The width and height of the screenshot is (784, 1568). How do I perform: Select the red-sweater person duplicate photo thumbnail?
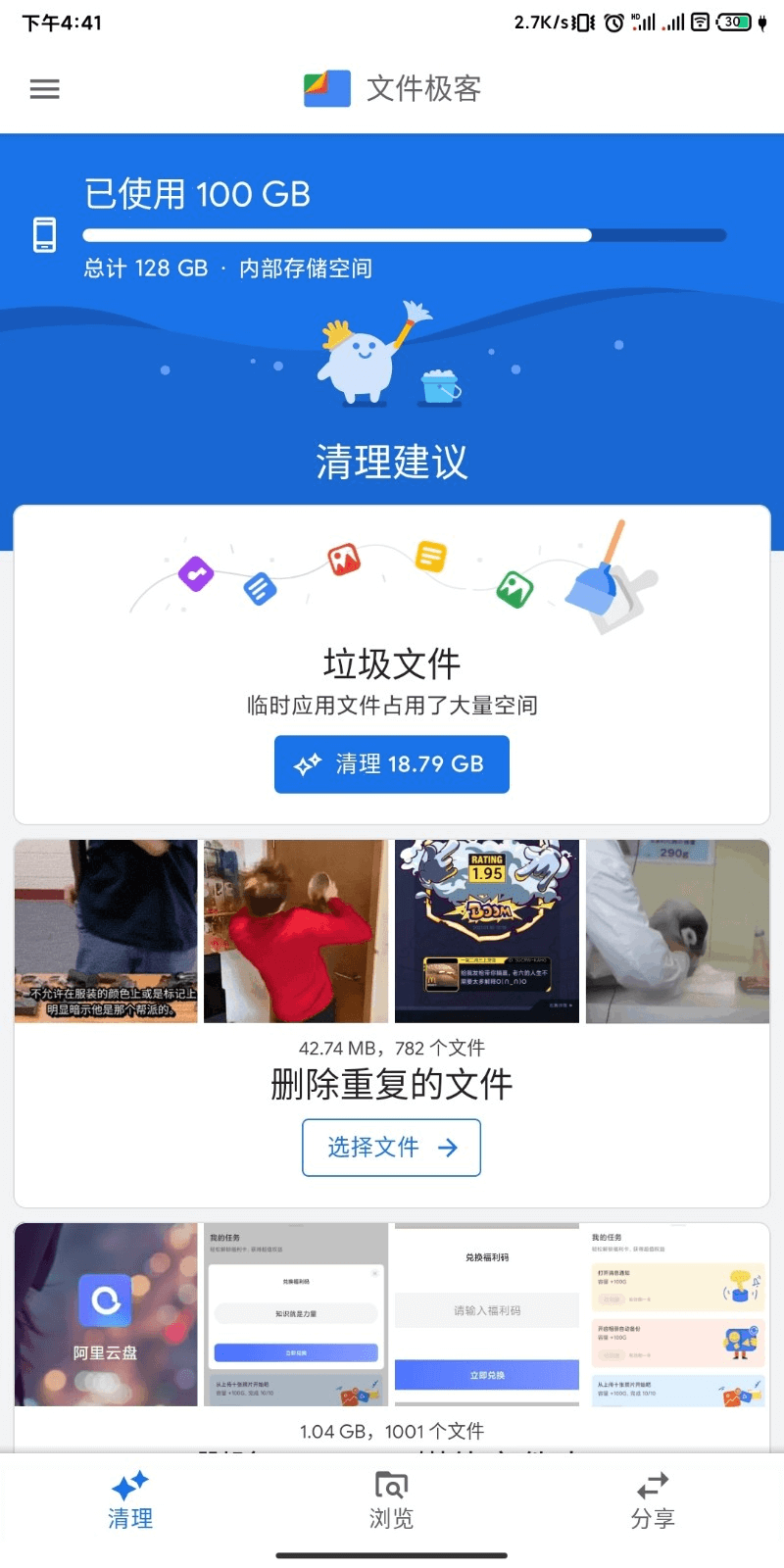[295, 932]
